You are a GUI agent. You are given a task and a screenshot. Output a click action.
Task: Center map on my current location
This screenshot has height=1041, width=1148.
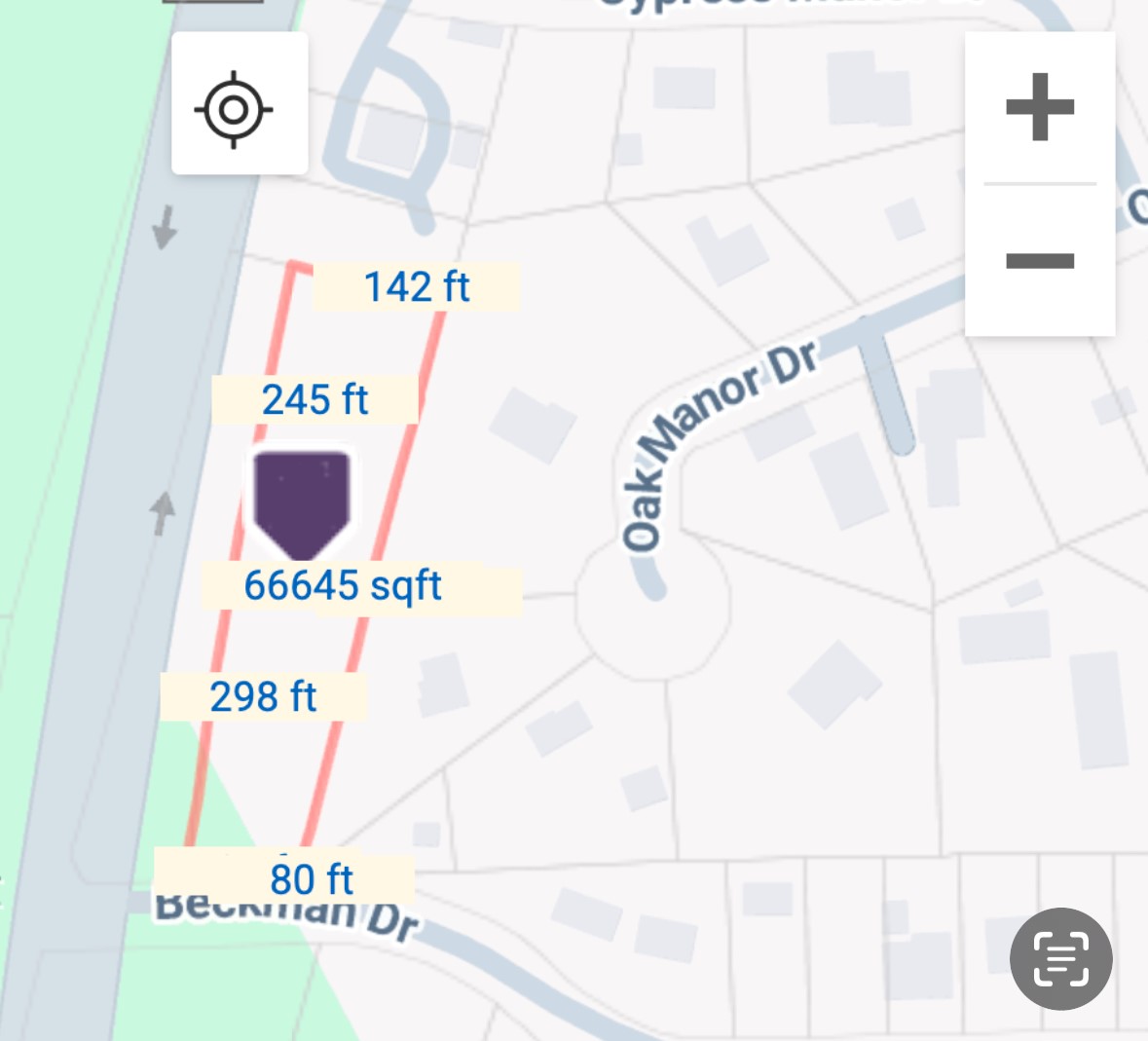tap(234, 108)
